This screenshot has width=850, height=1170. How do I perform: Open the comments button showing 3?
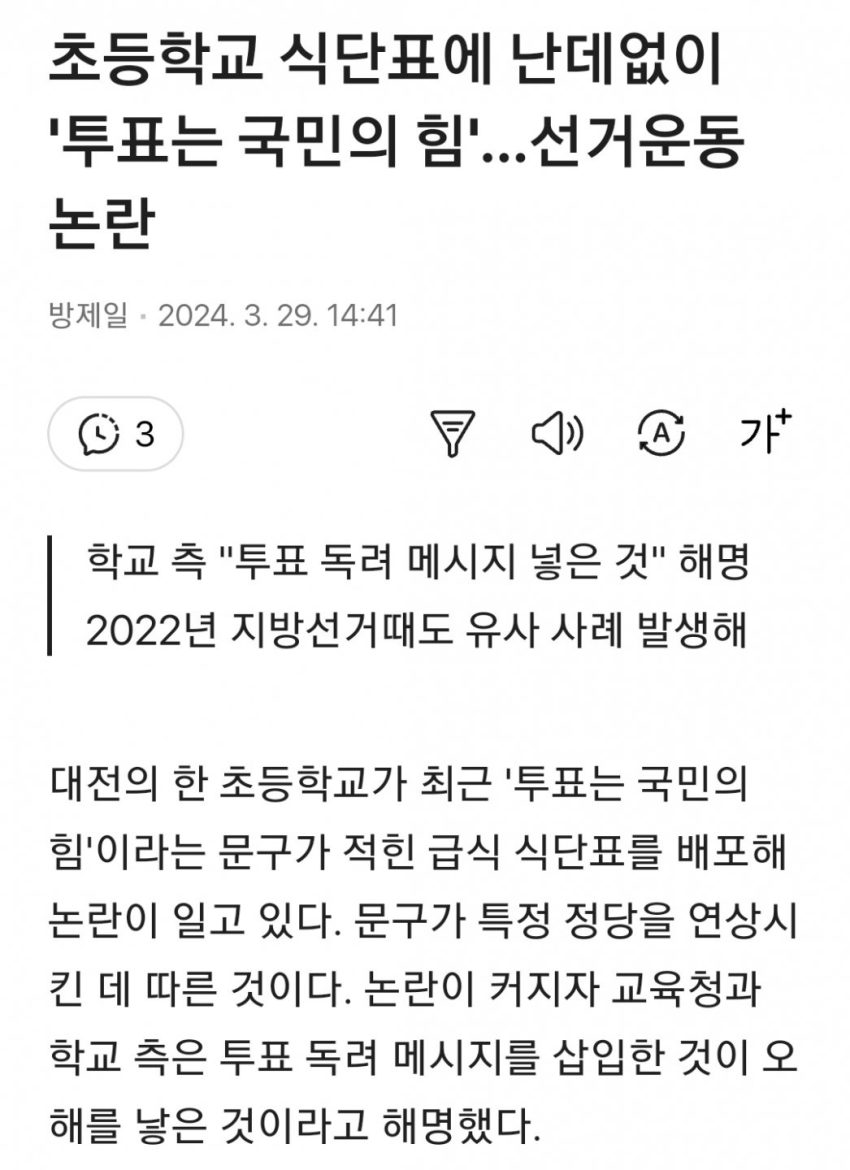116,434
